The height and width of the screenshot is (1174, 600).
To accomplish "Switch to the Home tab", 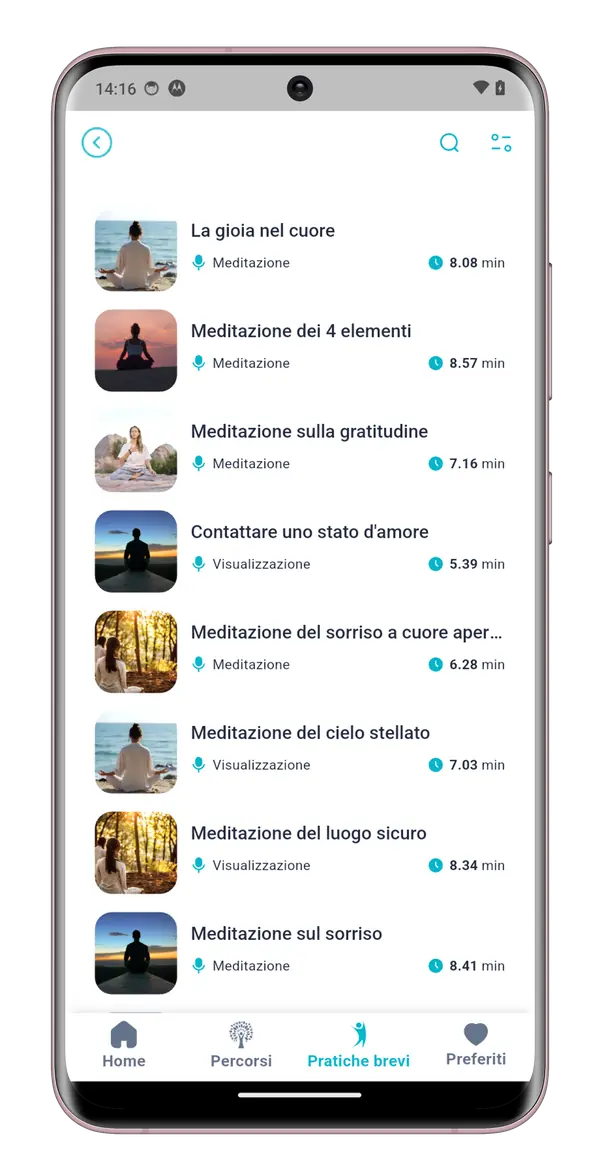I will tap(124, 1046).
